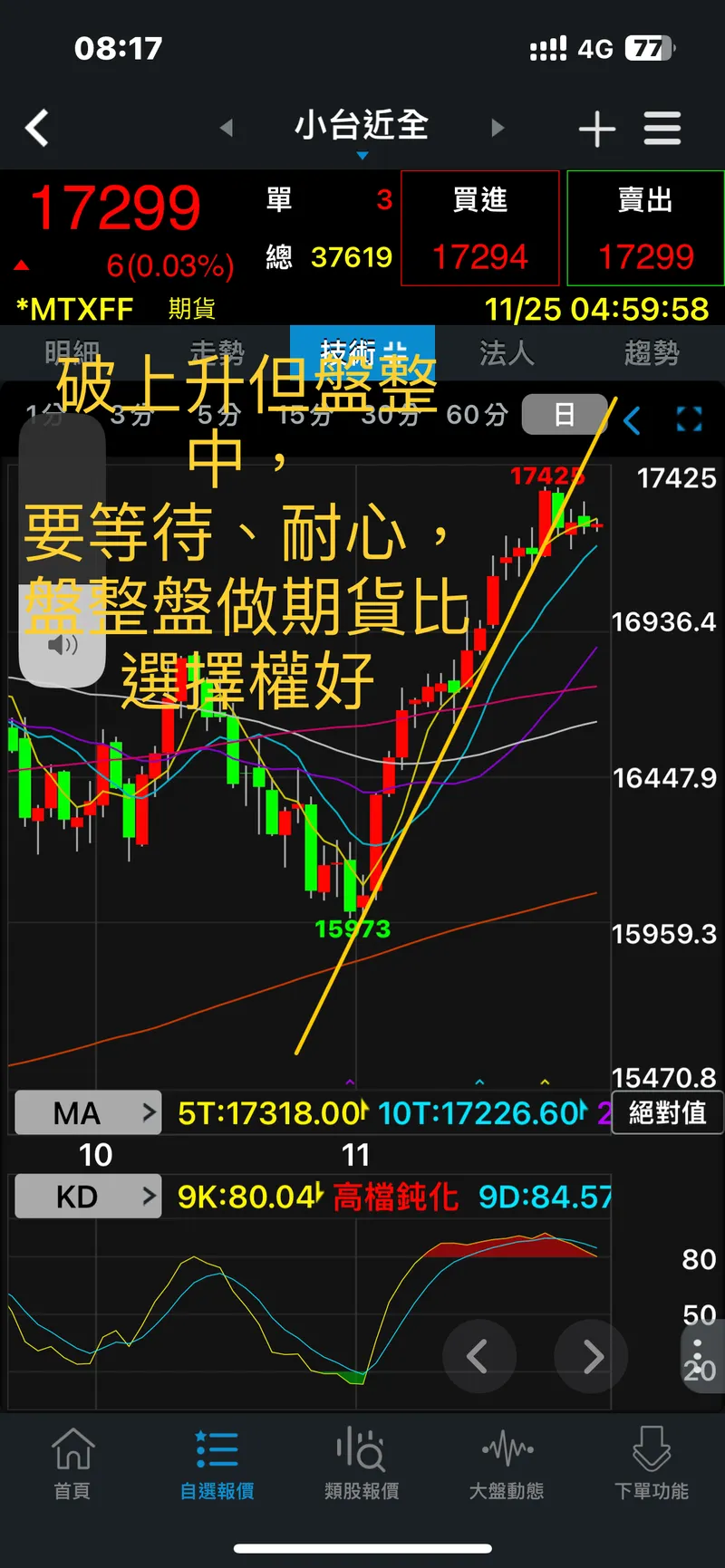Change the KD indicator selector

click(88, 1197)
